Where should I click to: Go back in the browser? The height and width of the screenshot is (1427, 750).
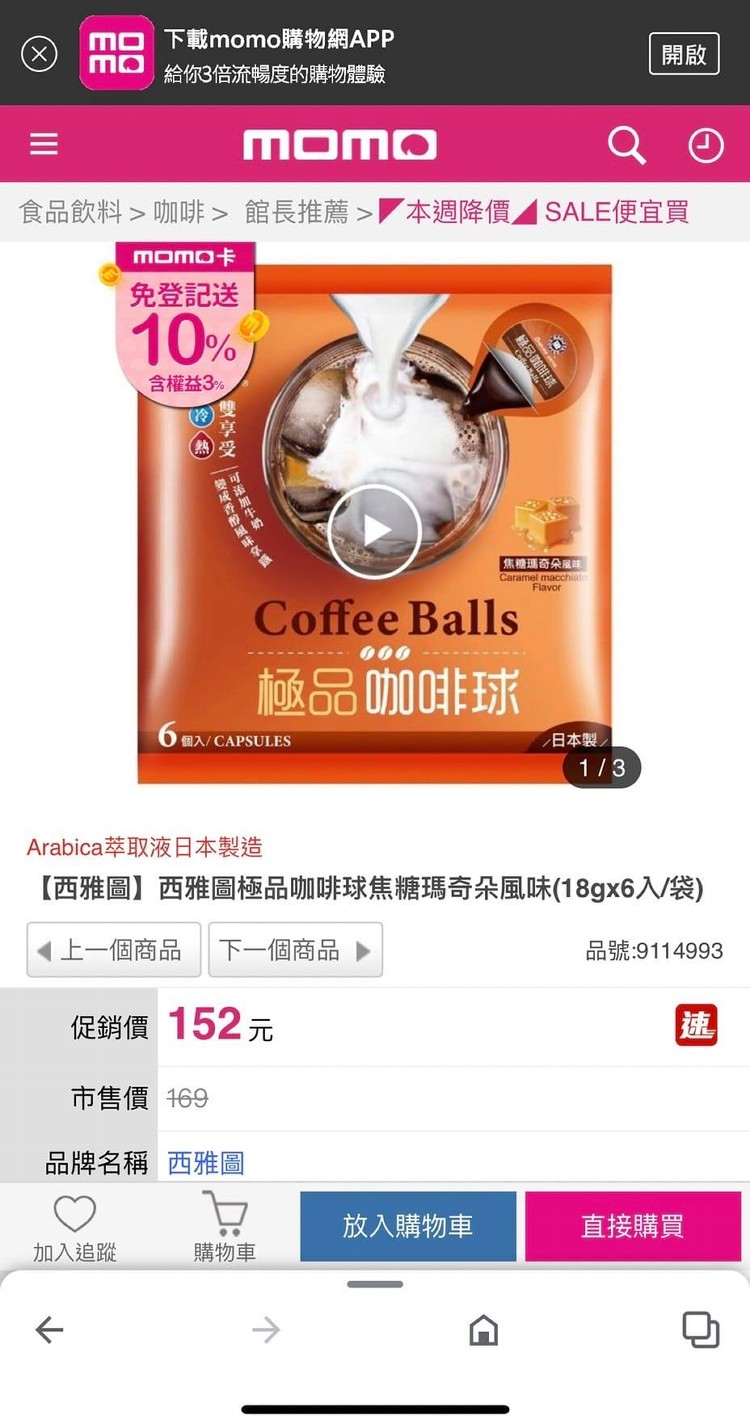click(49, 1330)
